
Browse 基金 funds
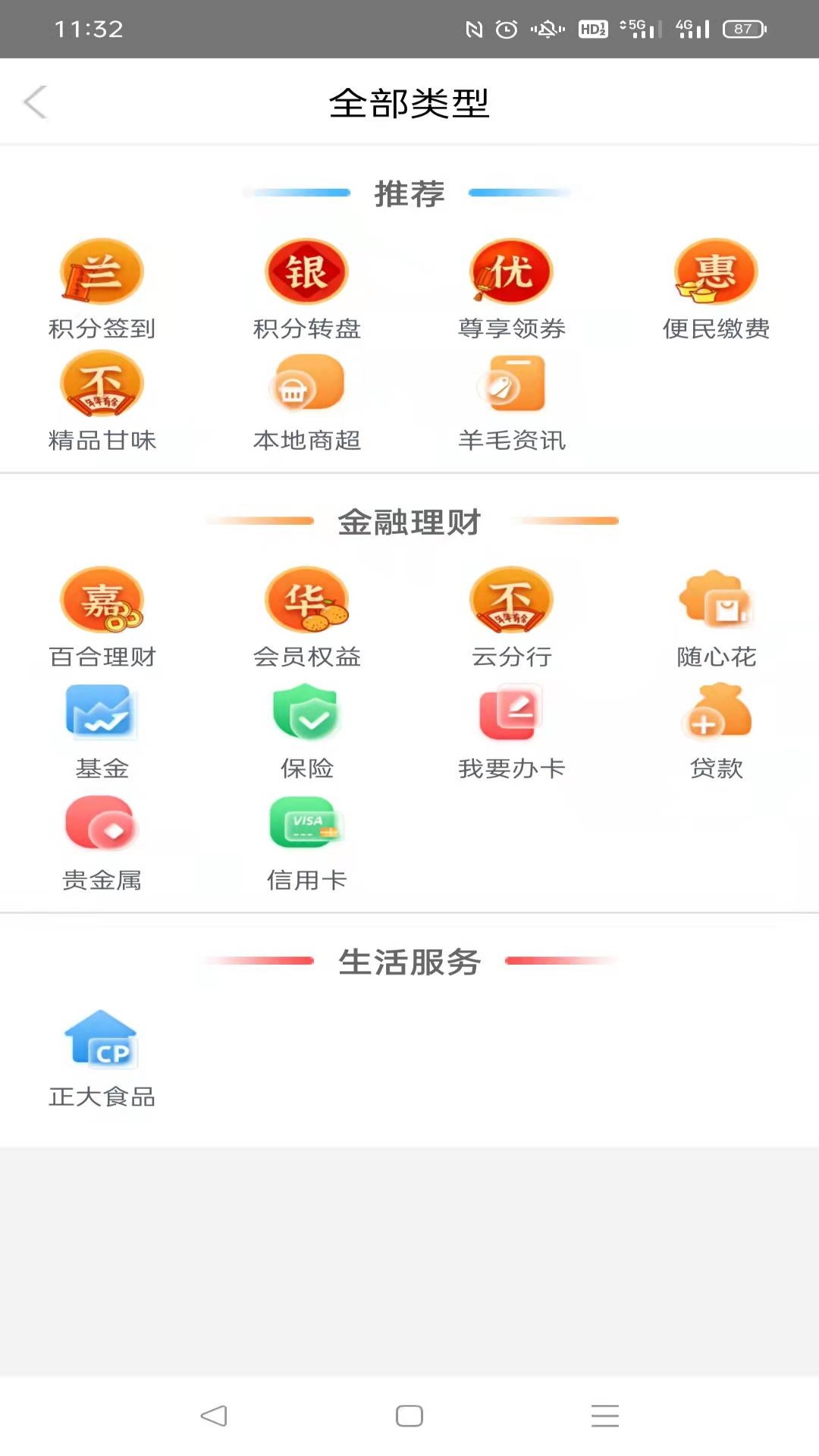102,729
